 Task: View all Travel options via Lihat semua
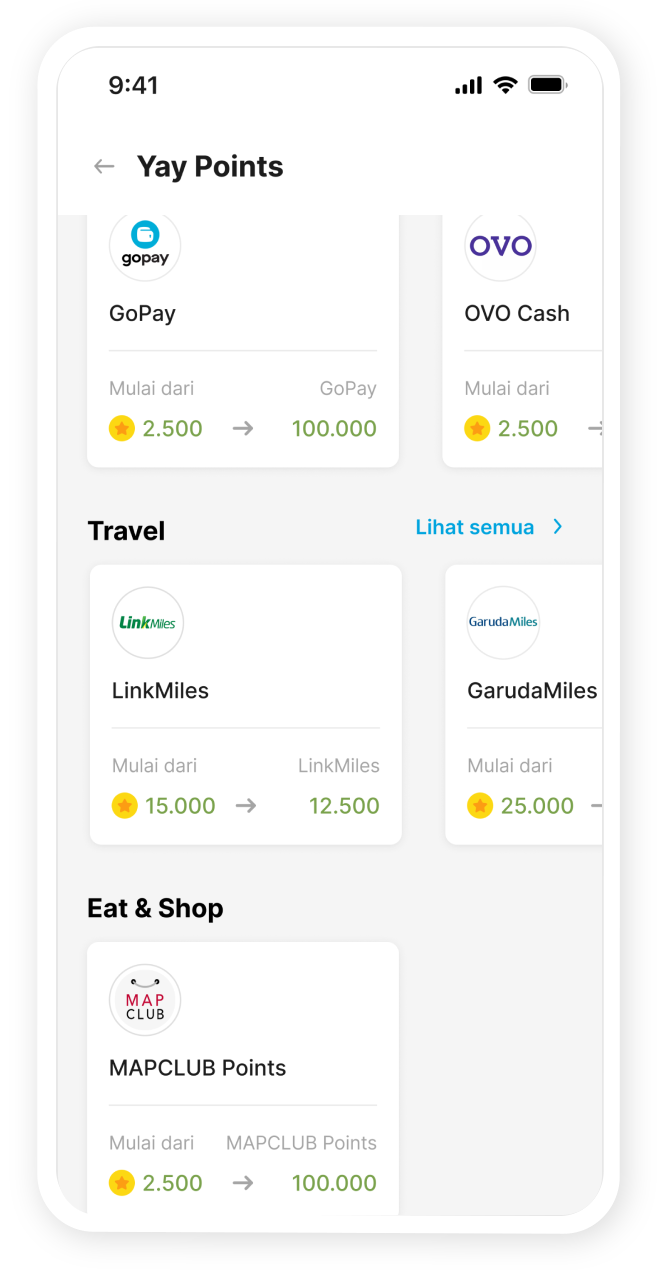(x=489, y=527)
